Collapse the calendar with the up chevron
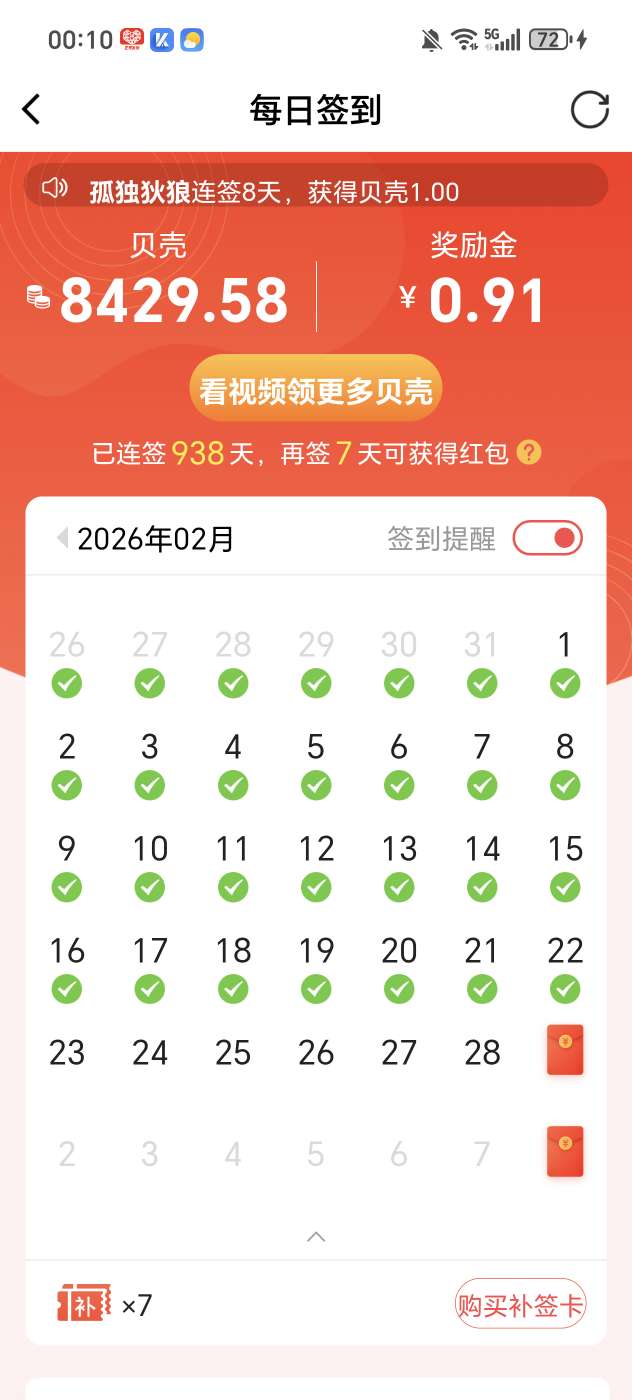 pos(316,1237)
